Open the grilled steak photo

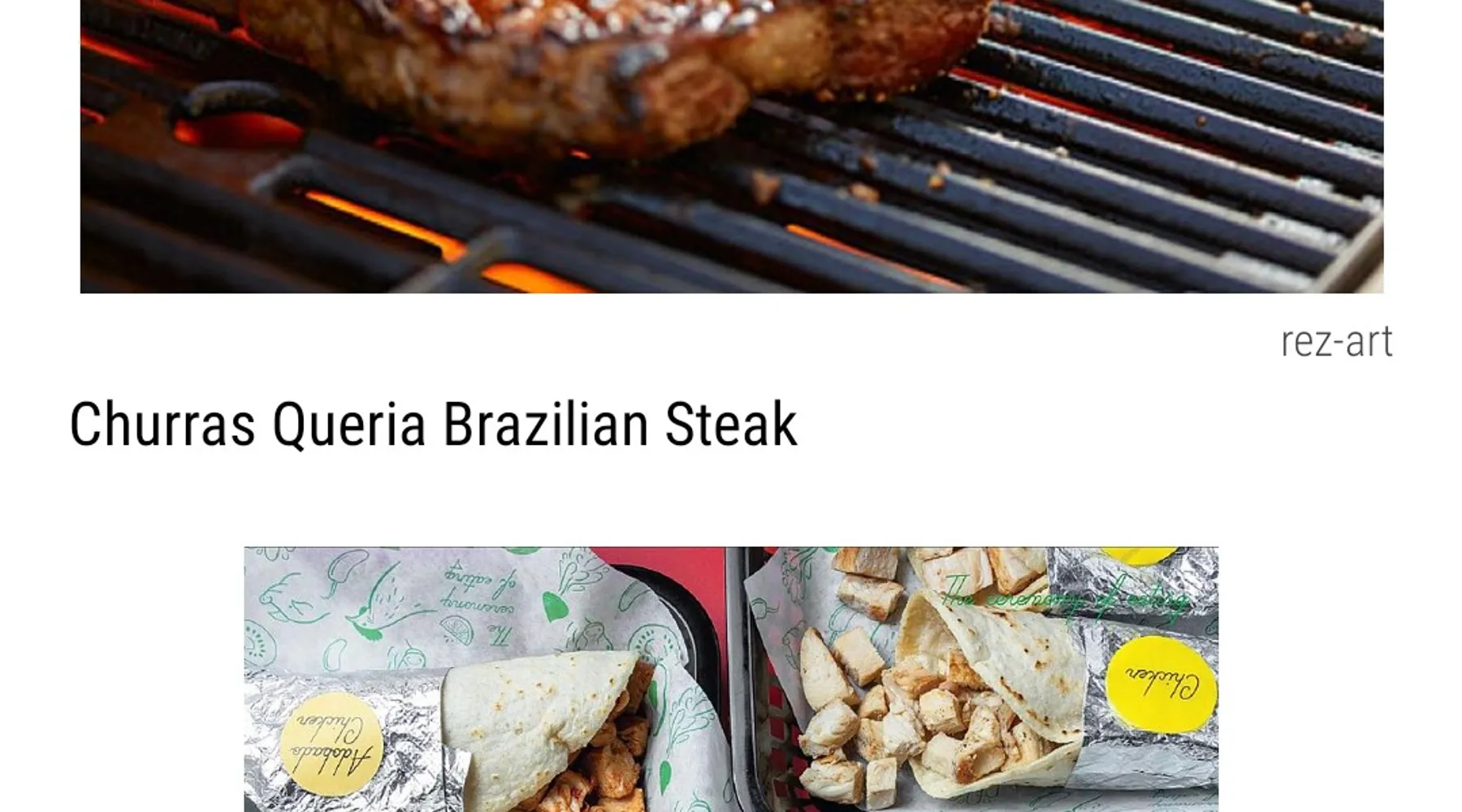[731, 146]
